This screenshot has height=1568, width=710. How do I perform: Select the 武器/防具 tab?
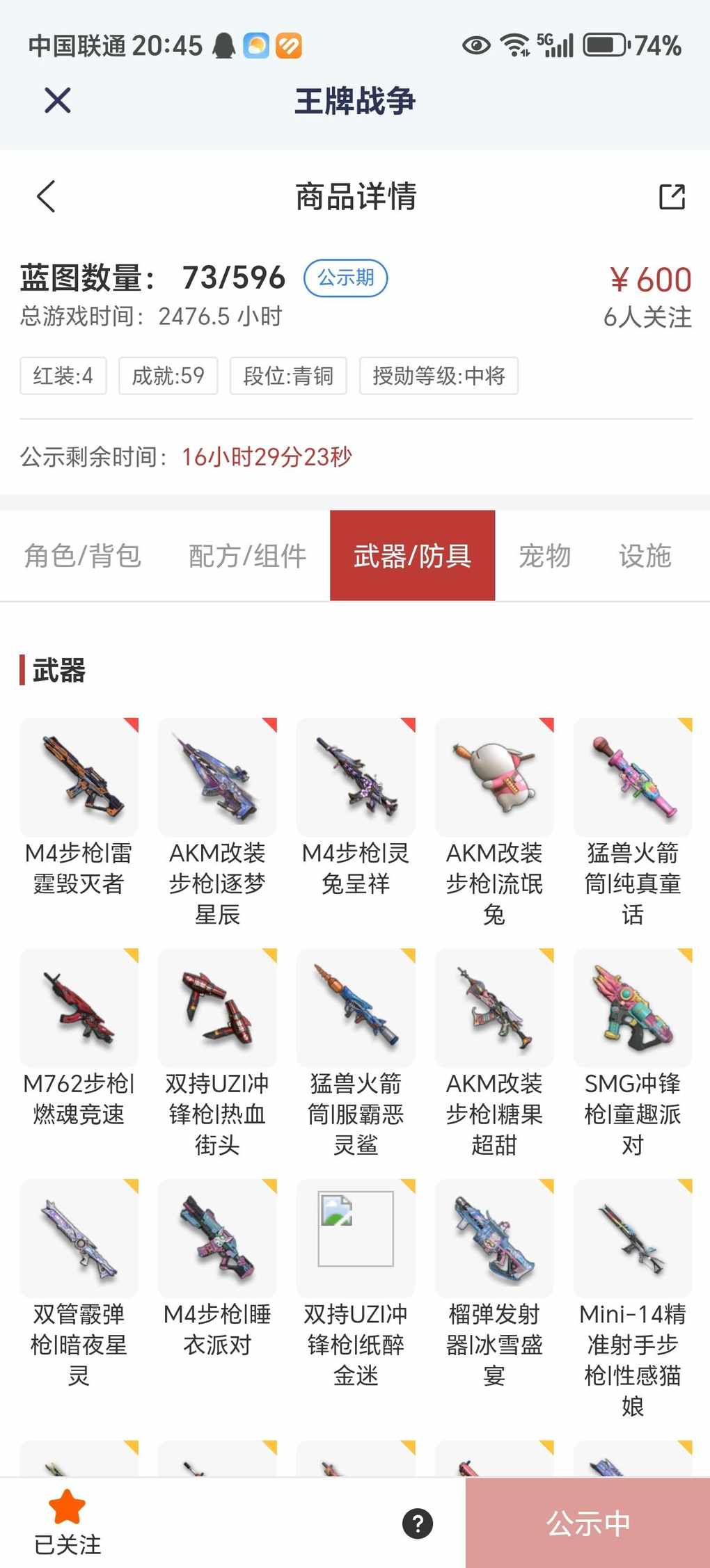(412, 556)
